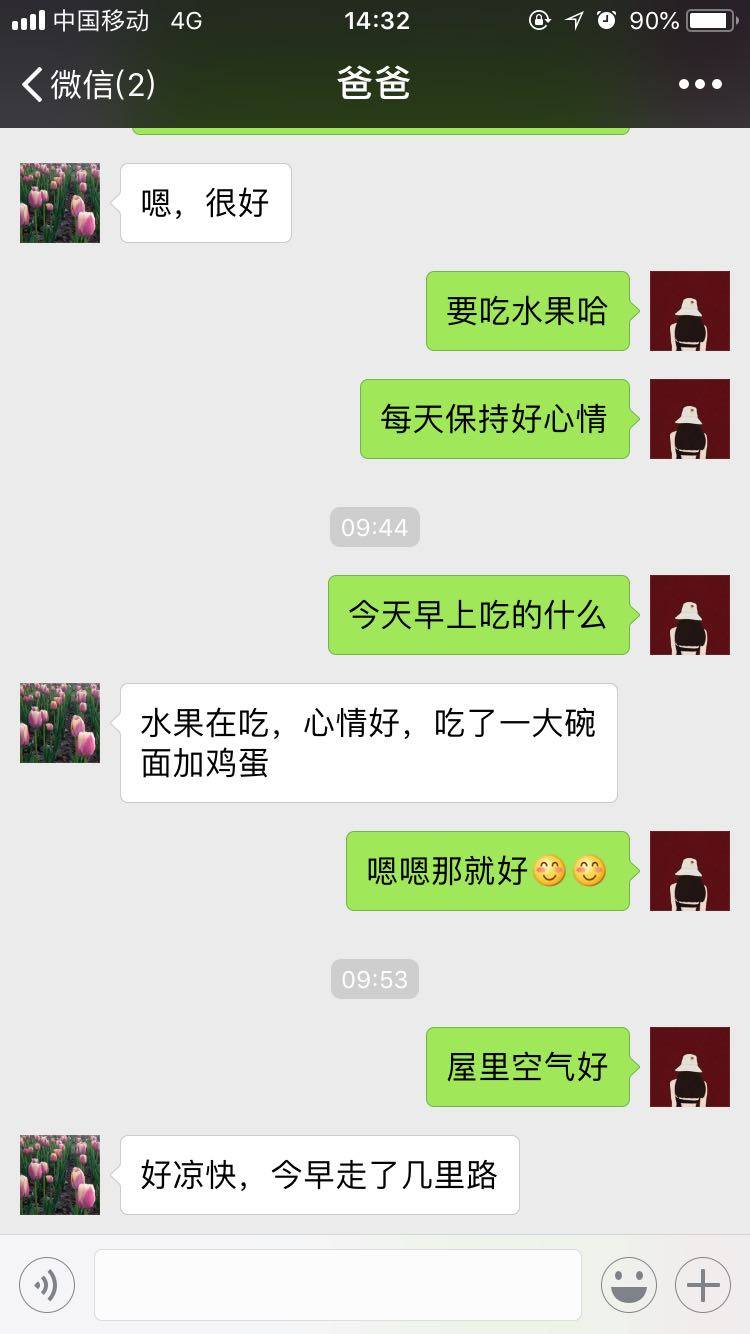The height and width of the screenshot is (1334, 750).
Task: Switch to voice message input
Action: pos(47,1284)
